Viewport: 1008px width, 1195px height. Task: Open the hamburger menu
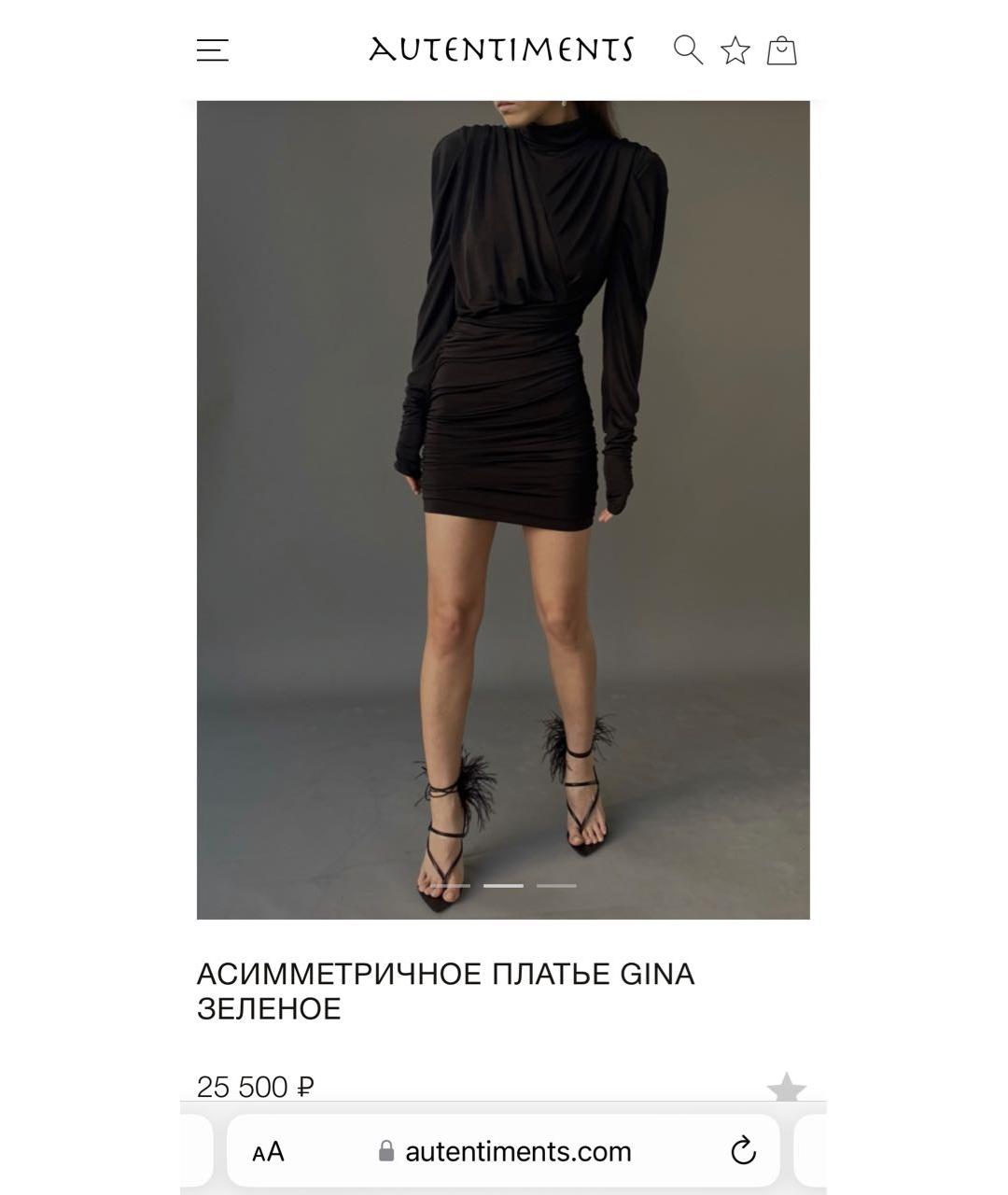(213, 50)
